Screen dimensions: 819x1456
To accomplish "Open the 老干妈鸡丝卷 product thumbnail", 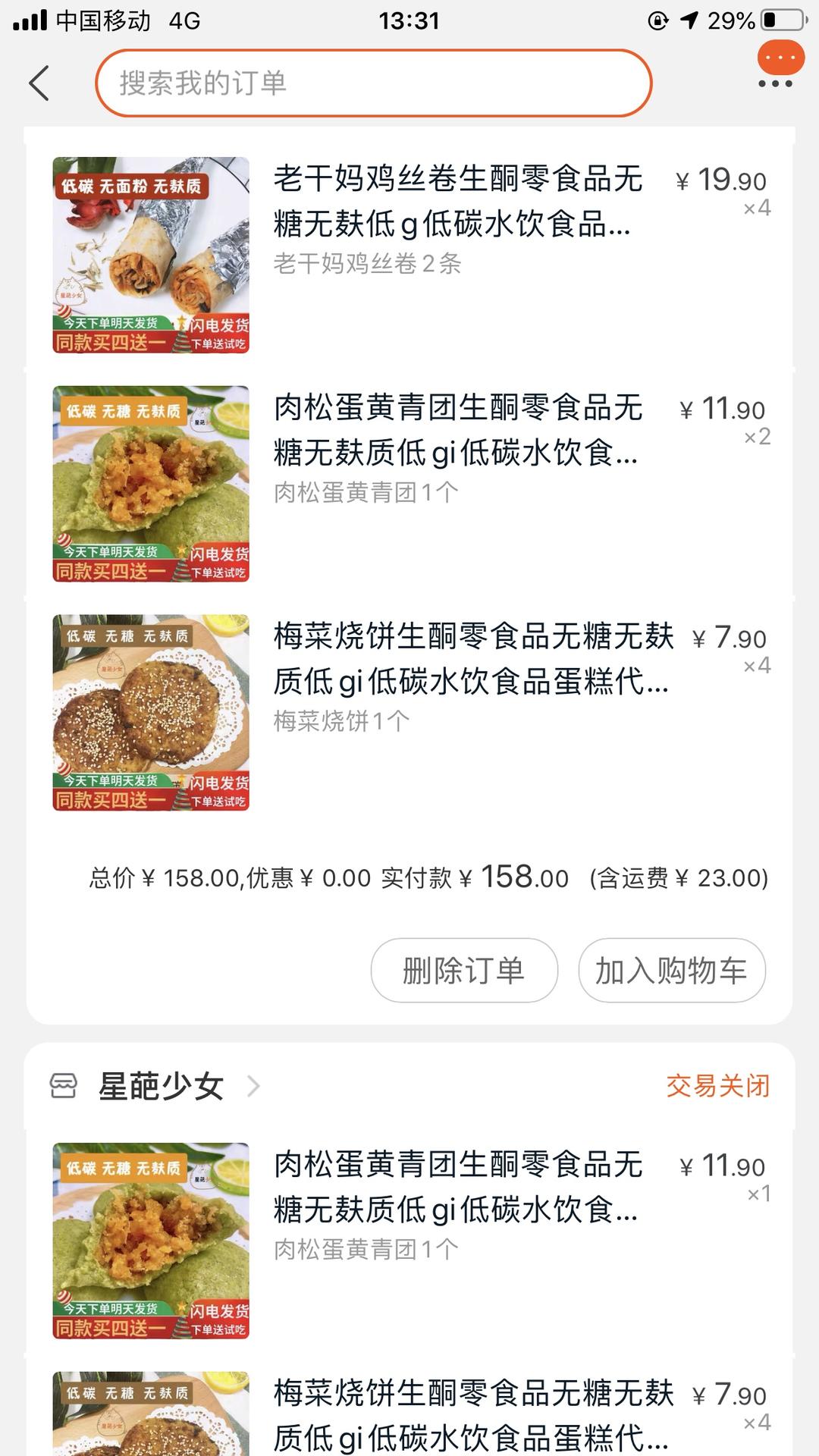I will click(150, 256).
